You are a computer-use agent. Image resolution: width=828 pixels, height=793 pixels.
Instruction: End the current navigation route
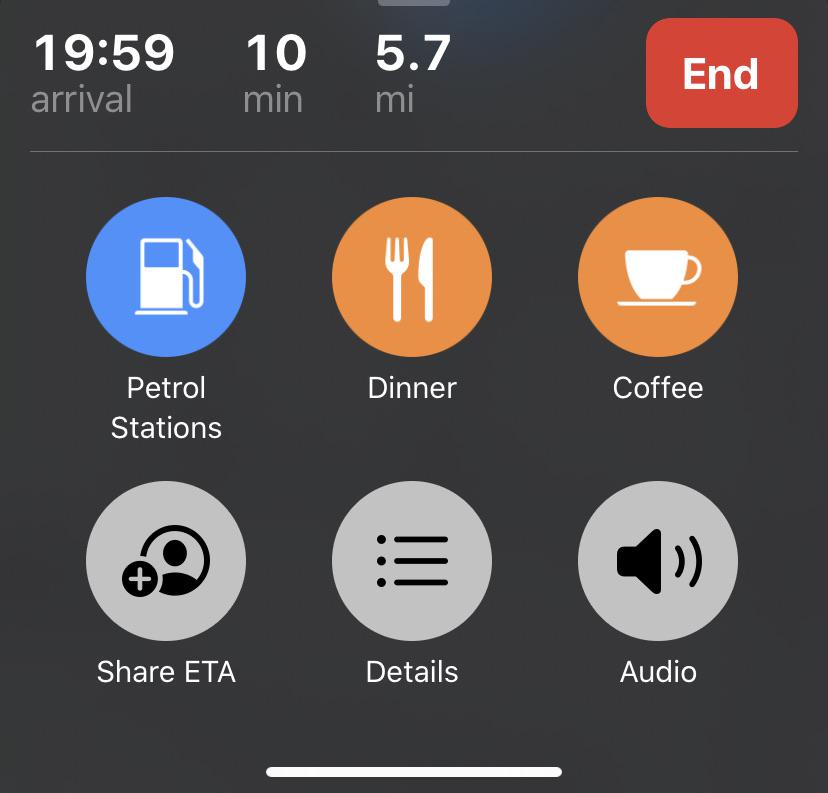pyautogui.click(x=721, y=74)
